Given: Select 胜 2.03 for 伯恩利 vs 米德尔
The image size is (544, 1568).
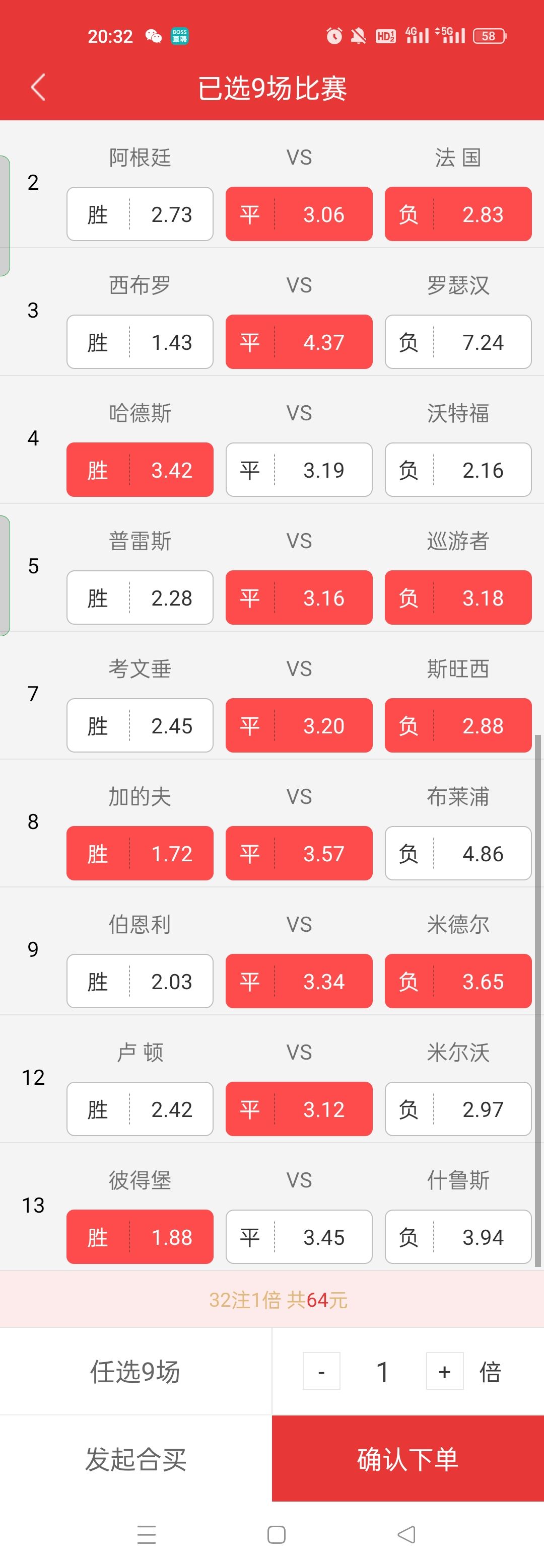Looking at the screenshot, I should click(x=140, y=981).
